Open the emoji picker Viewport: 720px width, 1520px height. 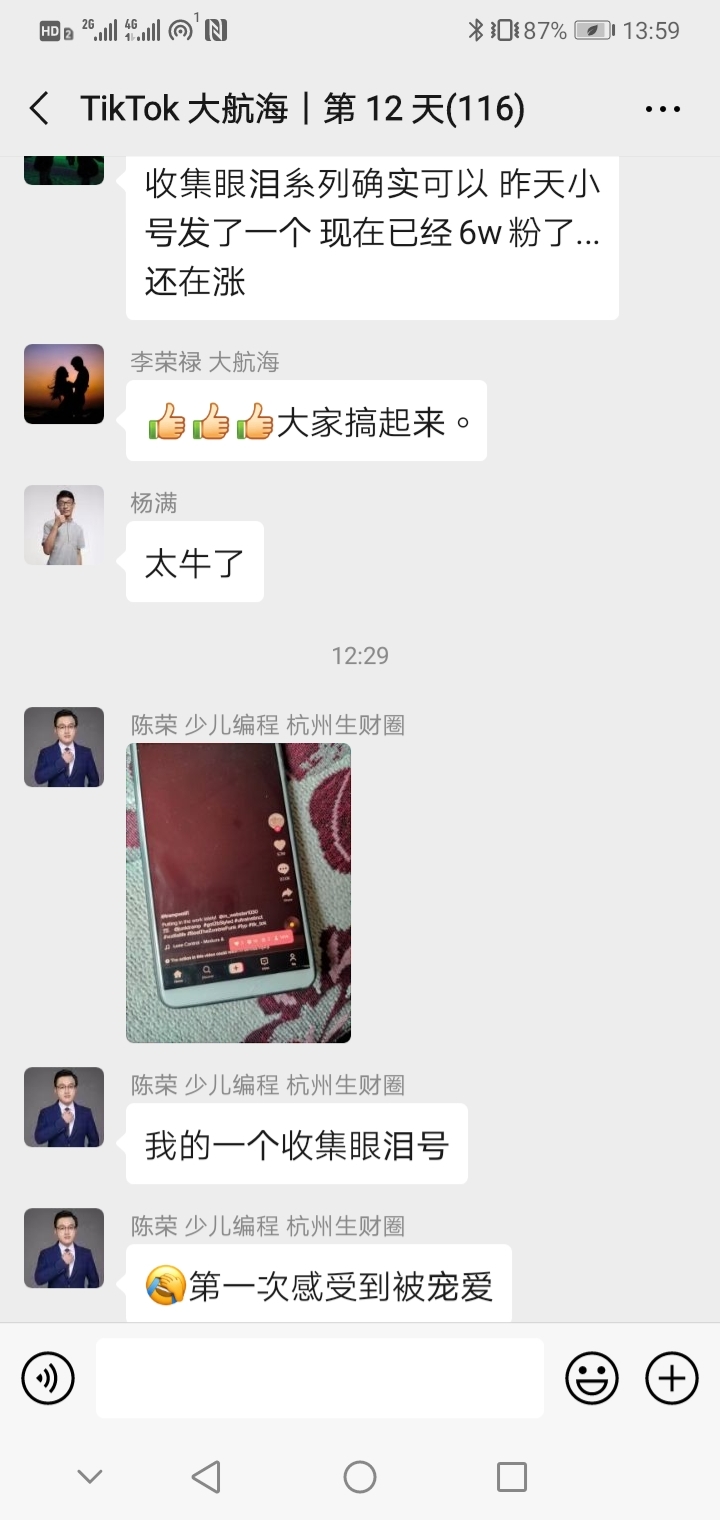tap(592, 1378)
